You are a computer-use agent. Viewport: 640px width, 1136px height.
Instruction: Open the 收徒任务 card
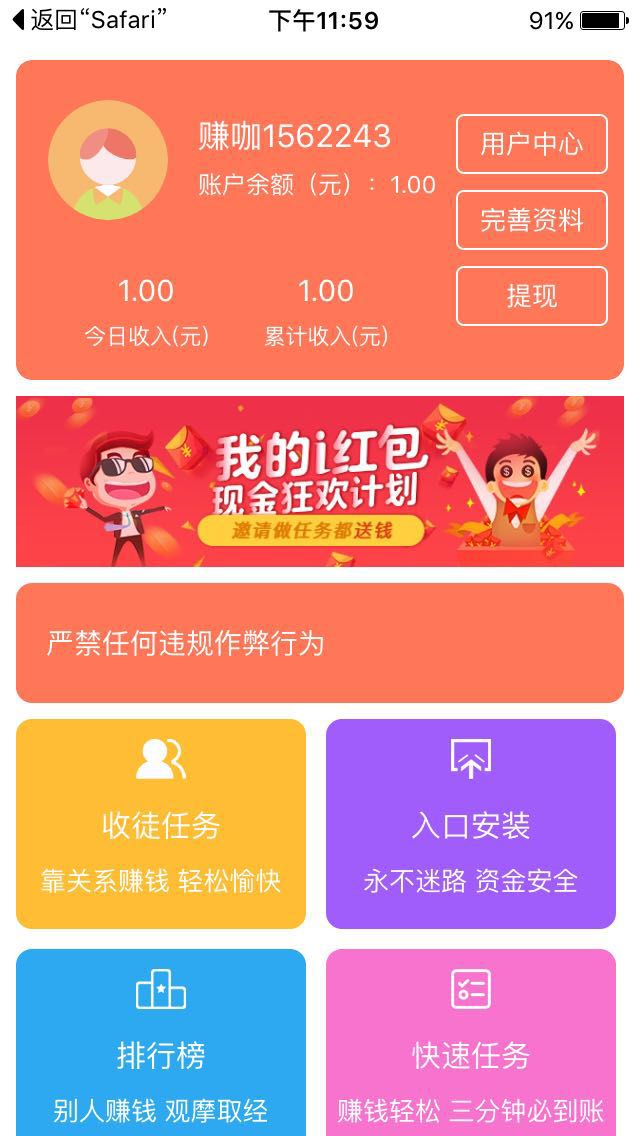coord(161,824)
